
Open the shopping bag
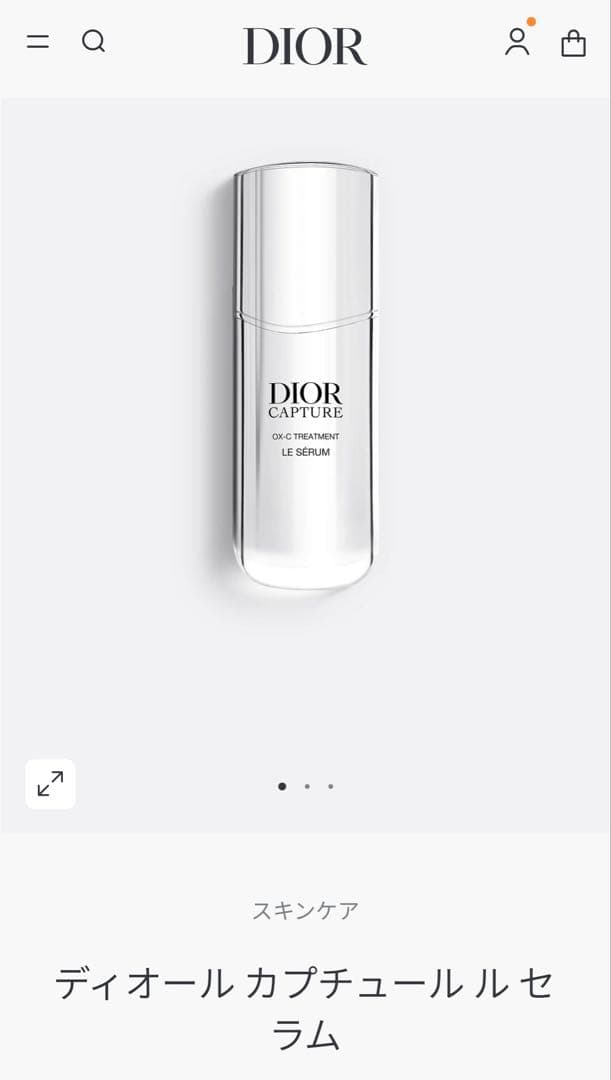click(x=573, y=43)
